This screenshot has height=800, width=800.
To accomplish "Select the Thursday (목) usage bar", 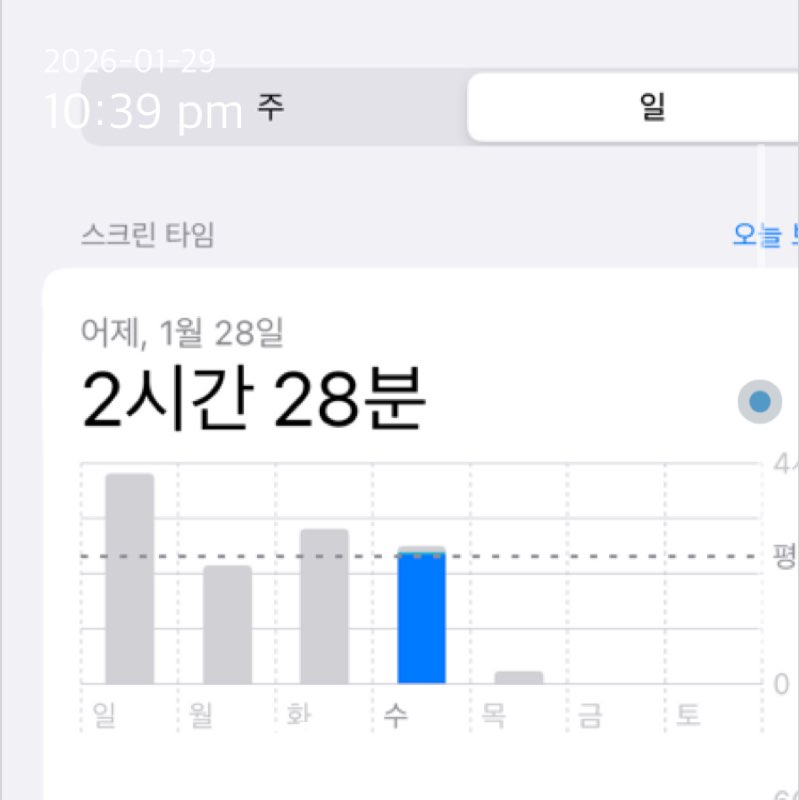I will tap(518, 677).
